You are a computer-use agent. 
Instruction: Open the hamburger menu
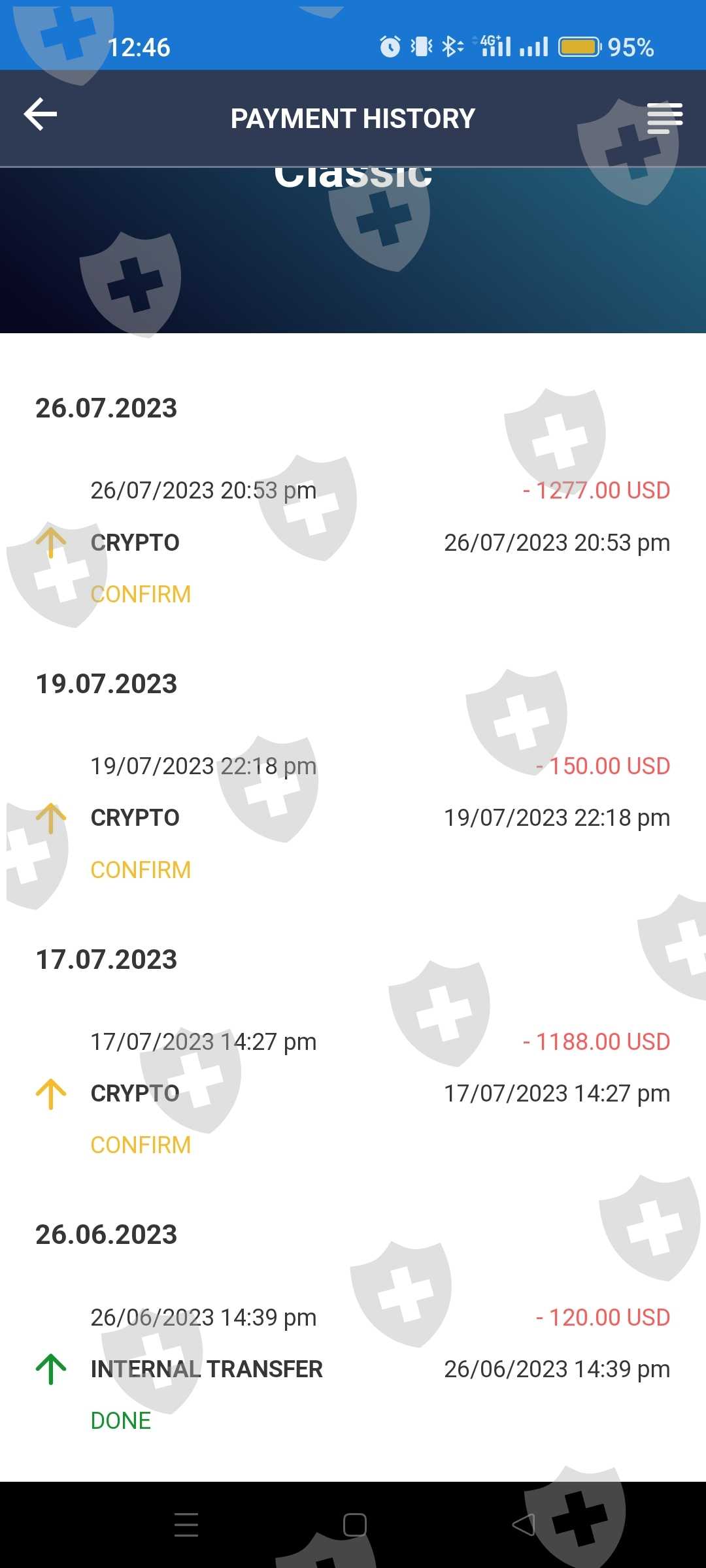[x=664, y=118]
